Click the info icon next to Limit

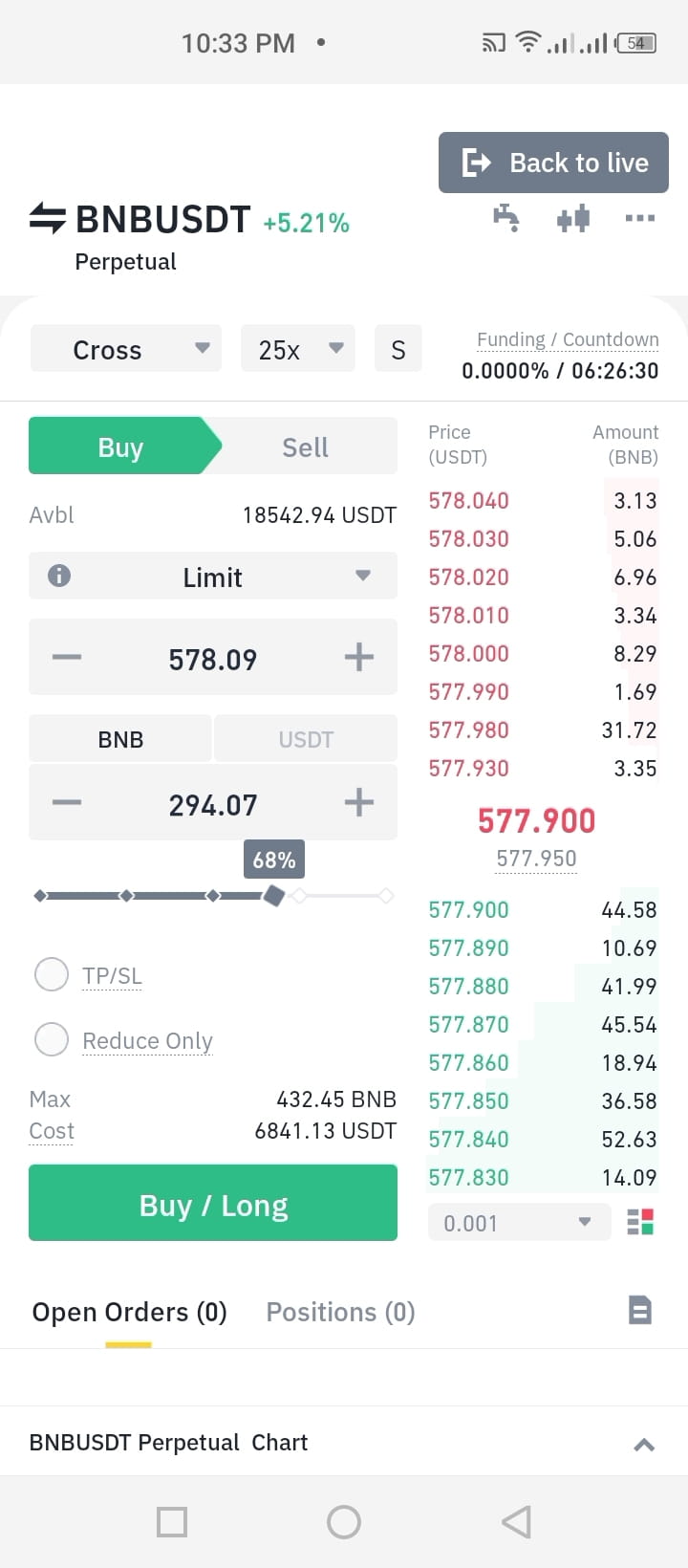(x=58, y=576)
